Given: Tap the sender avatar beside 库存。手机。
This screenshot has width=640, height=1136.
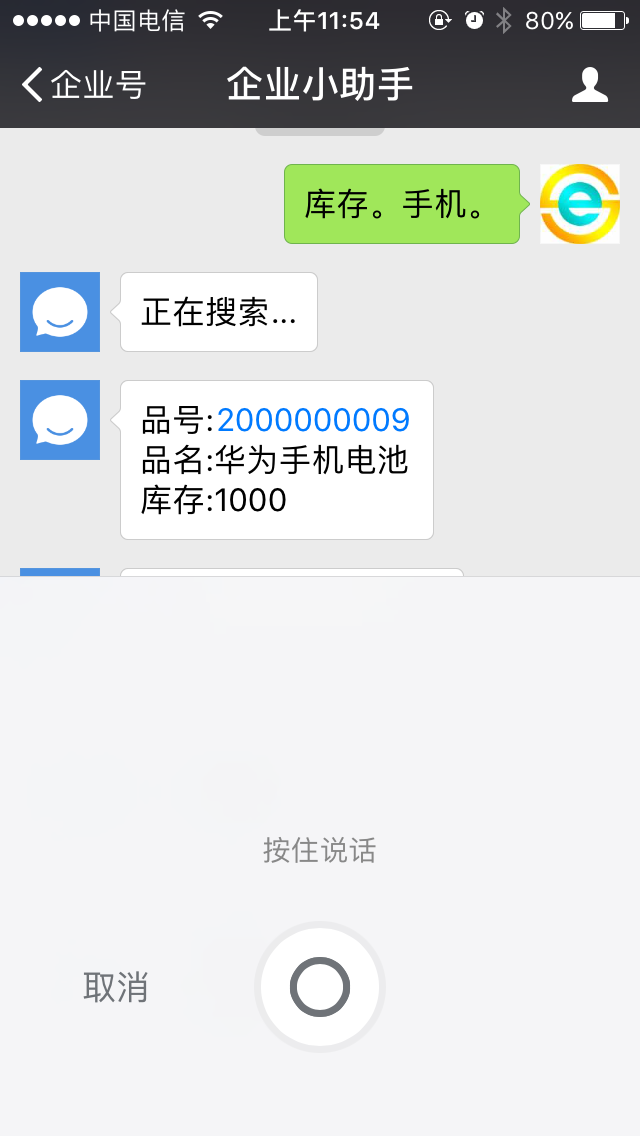Looking at the screenshot, I should tap(580, 204).
